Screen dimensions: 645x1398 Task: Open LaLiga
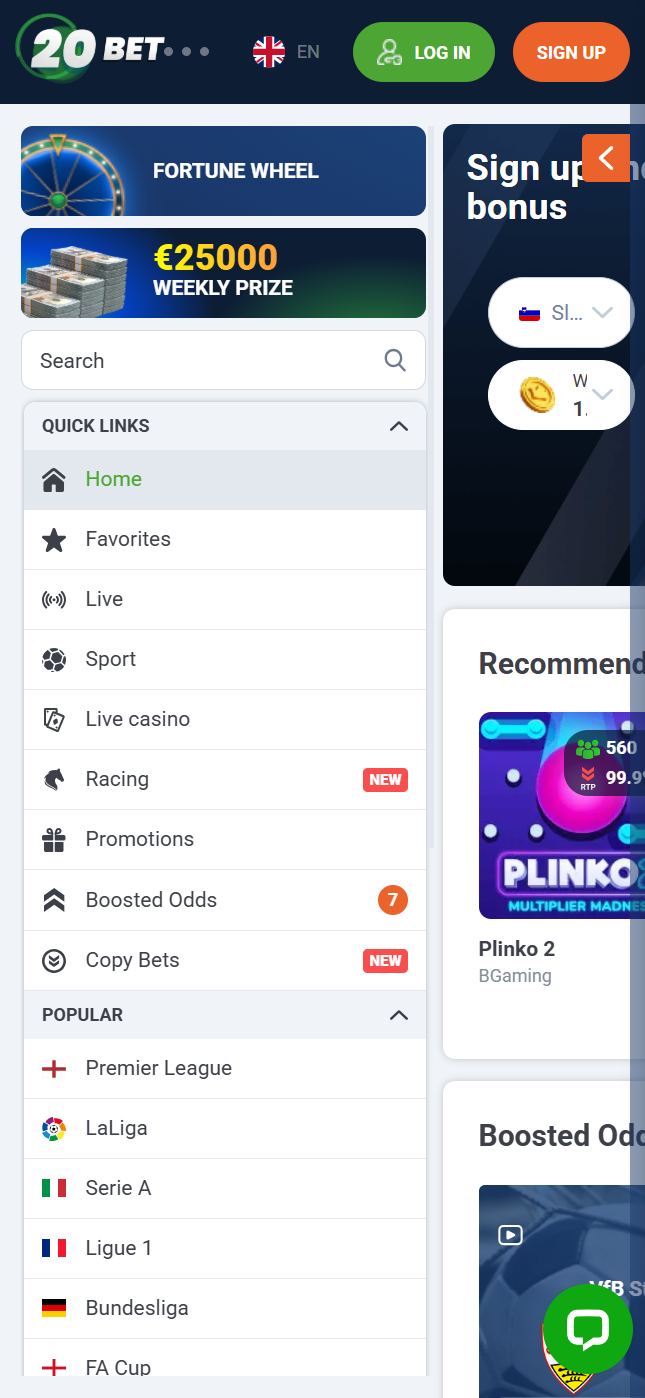(116, 1128)
